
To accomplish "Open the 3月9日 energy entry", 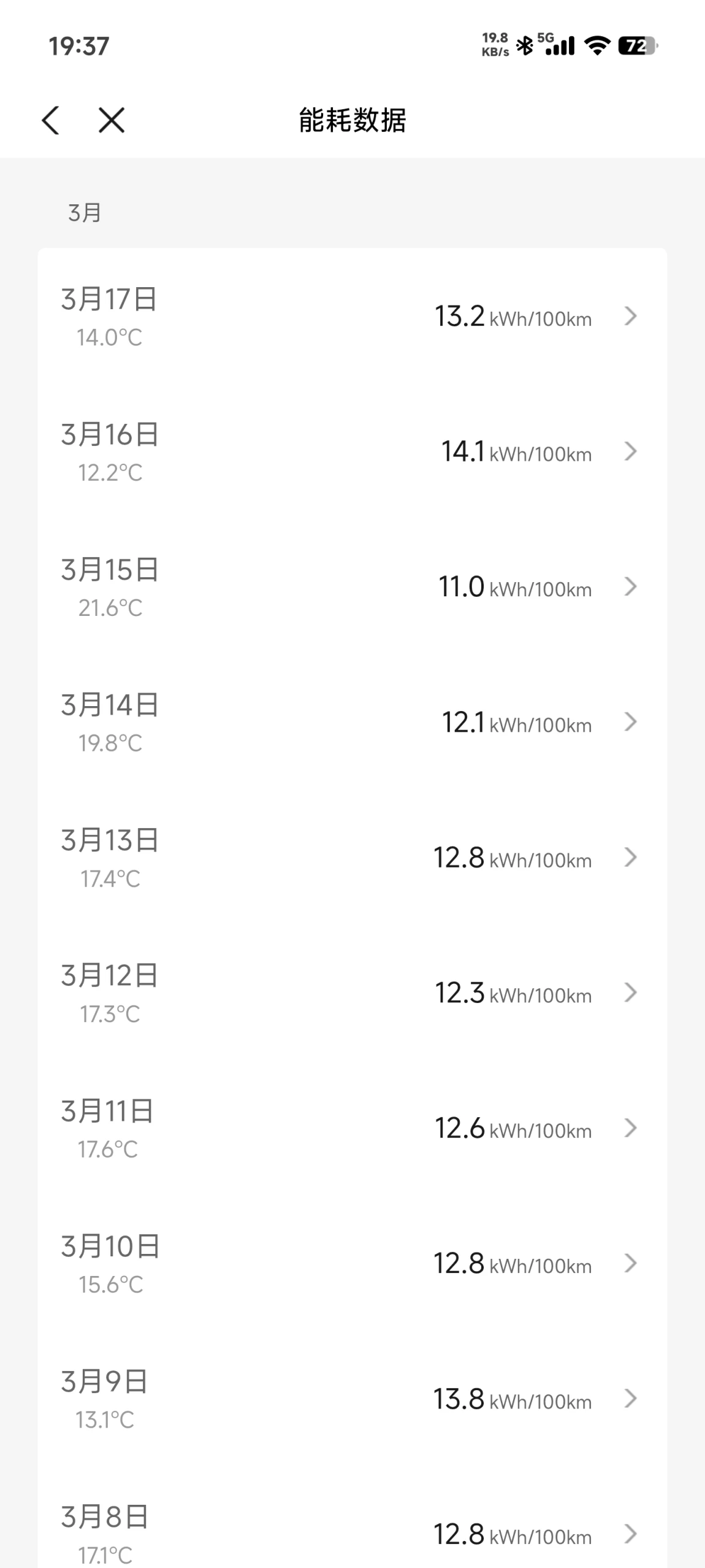I will [x=352, y=1399].
